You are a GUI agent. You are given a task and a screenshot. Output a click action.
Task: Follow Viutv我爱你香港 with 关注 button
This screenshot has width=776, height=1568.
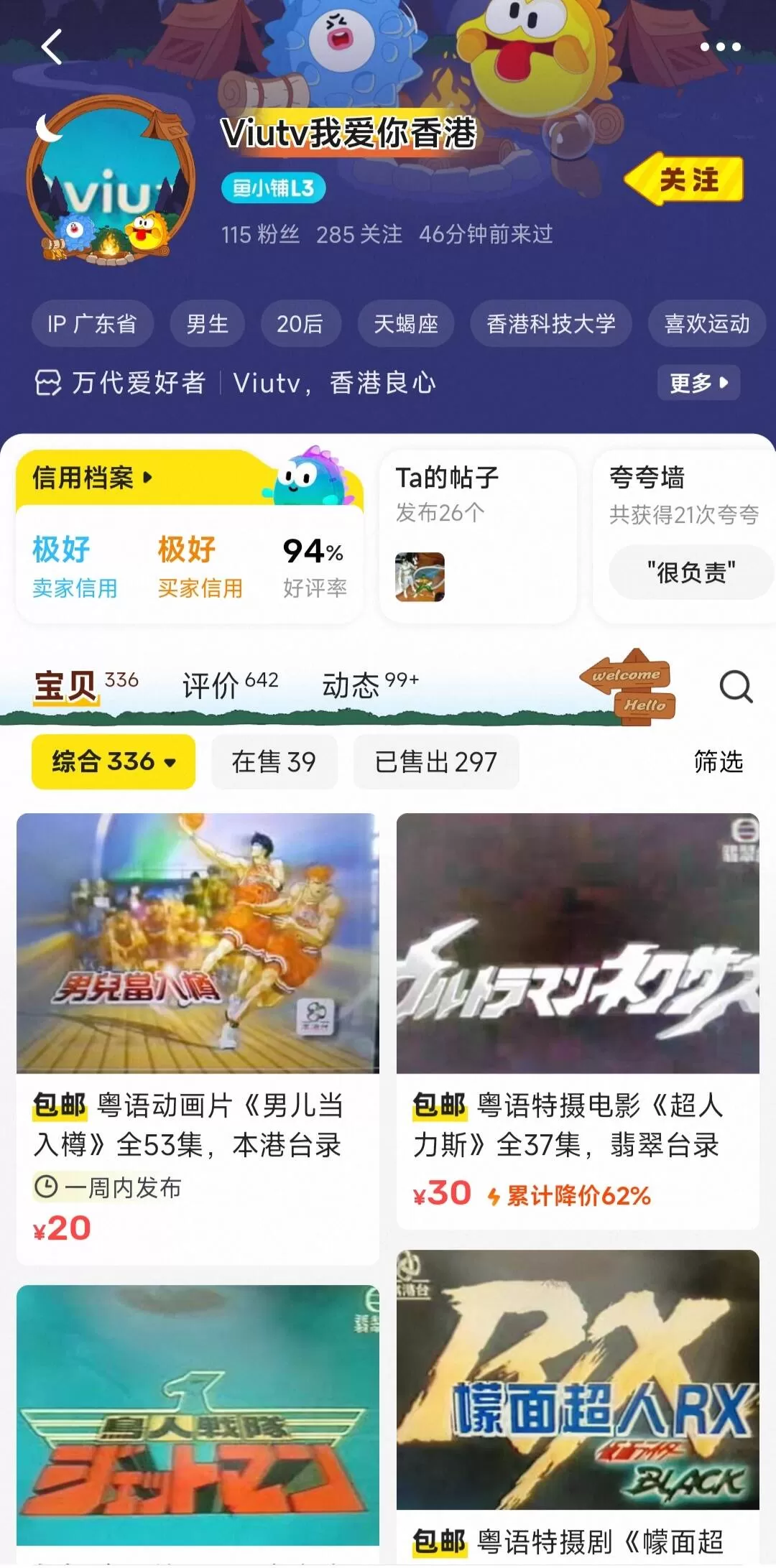pyautogui.click(x=686, y=179)
